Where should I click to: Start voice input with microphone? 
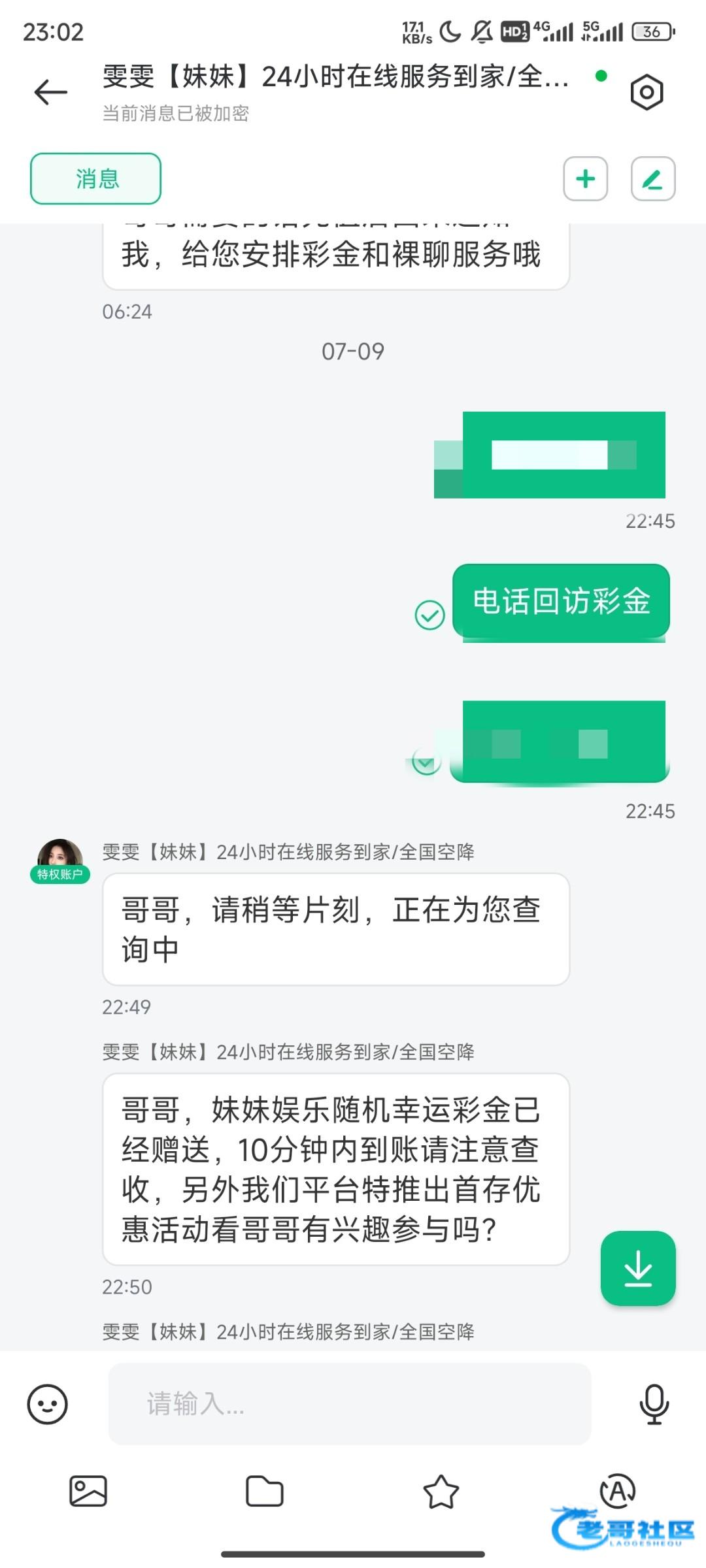(x=654, y=1403)
